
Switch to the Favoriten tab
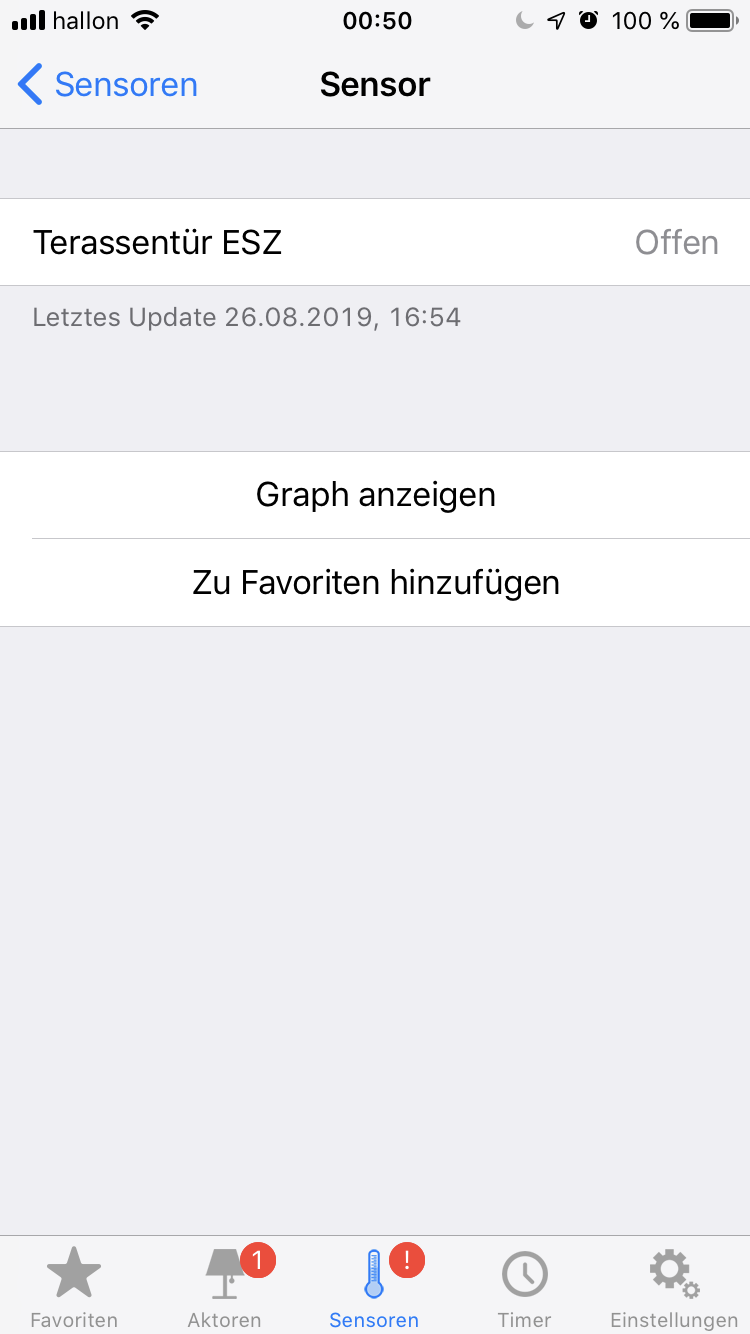click(74, 1288)
